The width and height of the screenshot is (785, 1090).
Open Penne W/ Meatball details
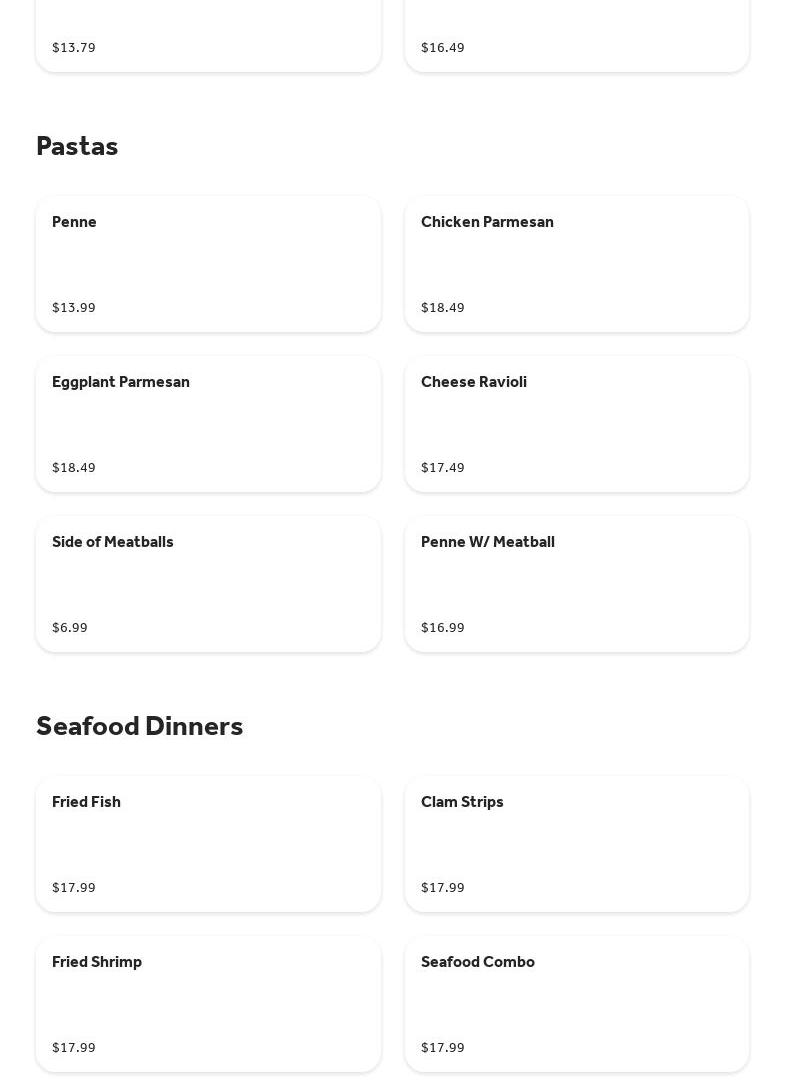(x=576, y=584)
